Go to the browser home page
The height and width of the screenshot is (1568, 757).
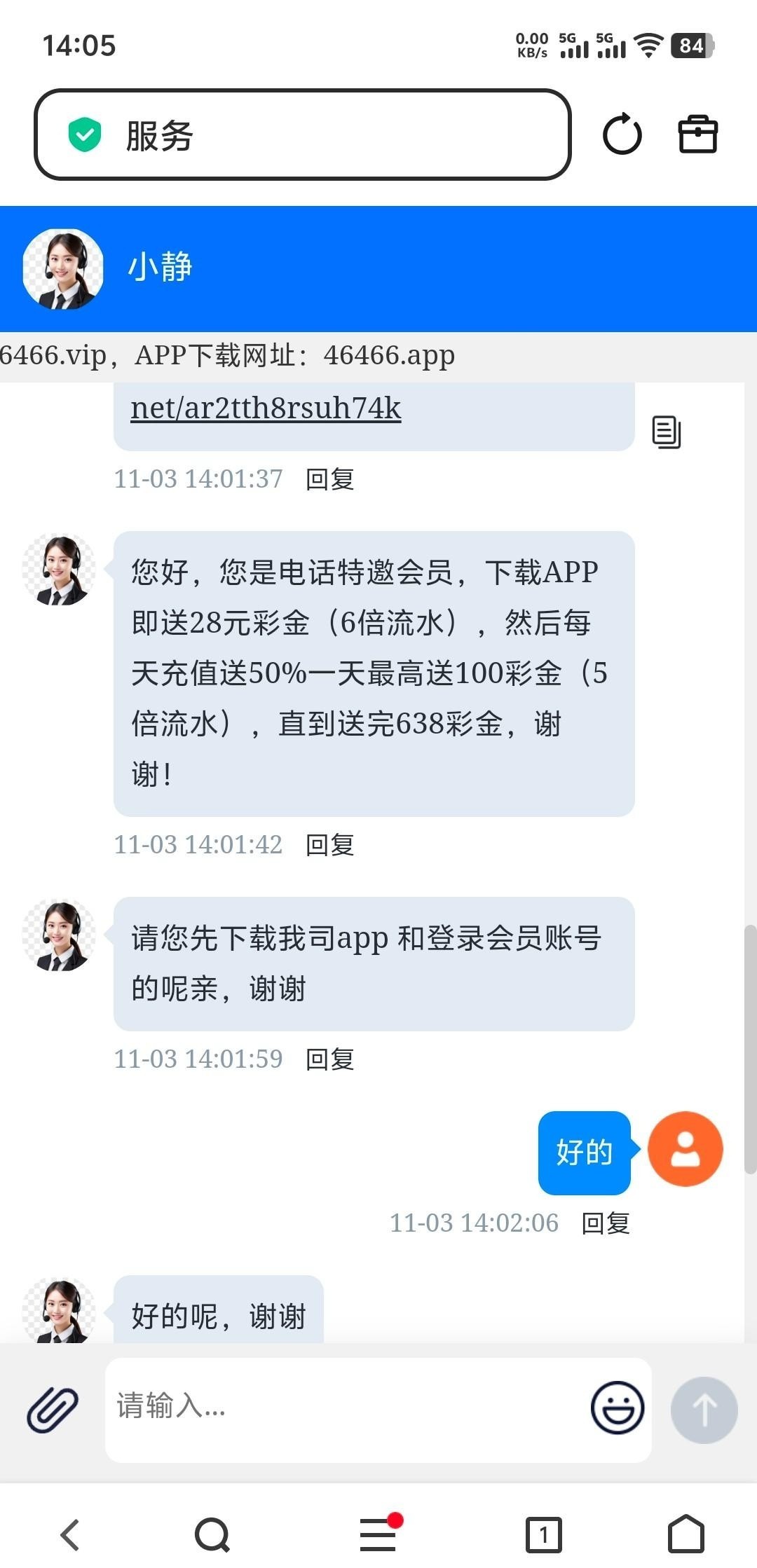(686, 1534)
